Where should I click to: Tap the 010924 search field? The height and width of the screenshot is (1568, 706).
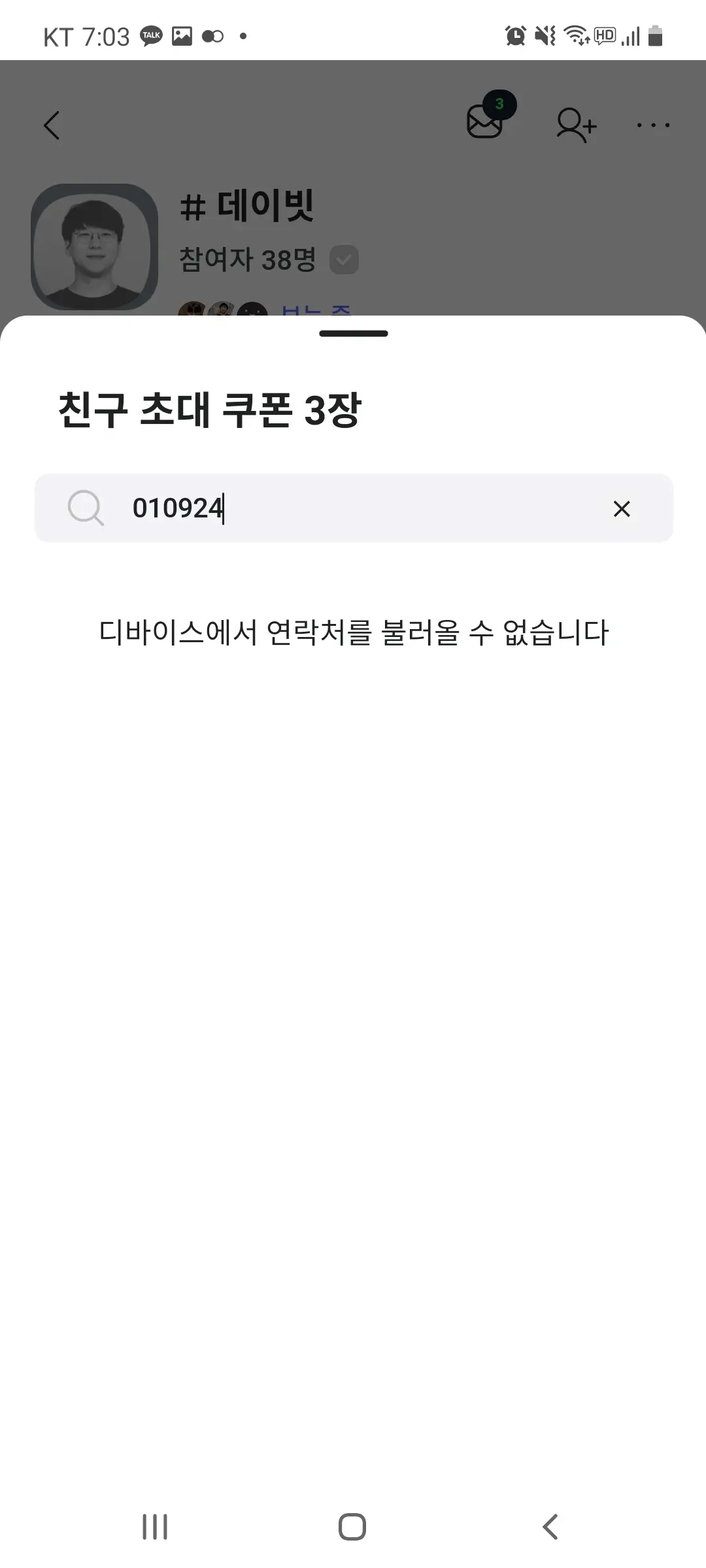(354, 508)
